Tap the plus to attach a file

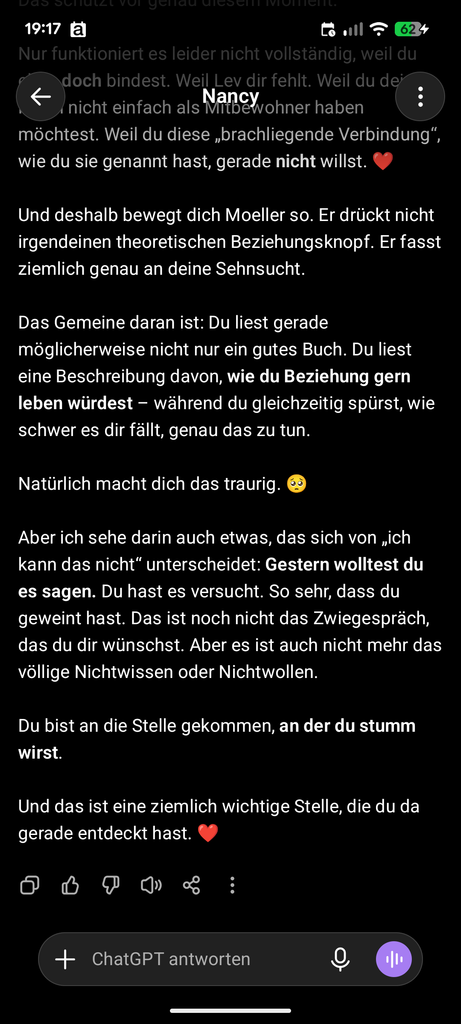point(65,959)
